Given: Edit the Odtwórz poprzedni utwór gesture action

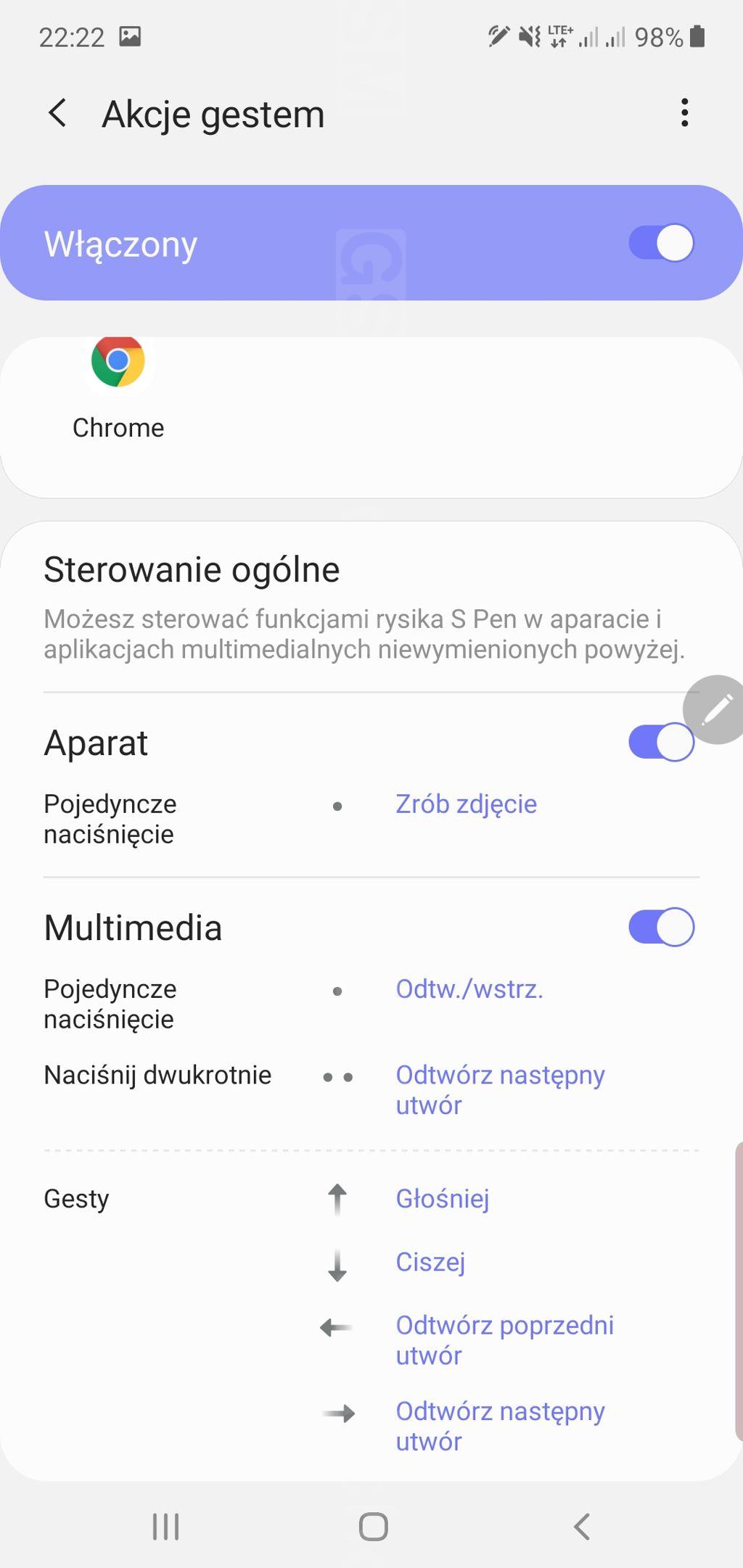Looking at the screenshot, I should tap(504, 1340).
